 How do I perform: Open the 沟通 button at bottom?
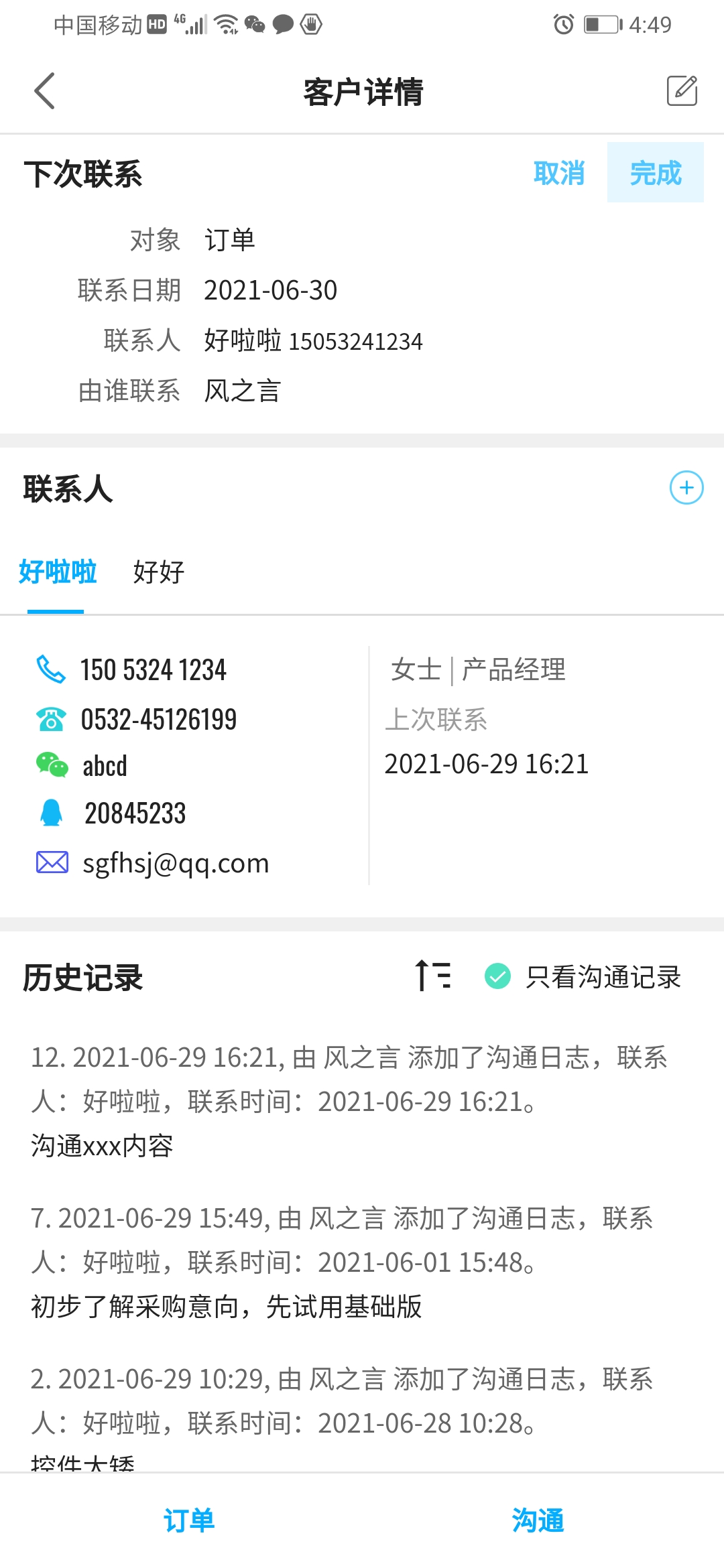click(538, 1520)
